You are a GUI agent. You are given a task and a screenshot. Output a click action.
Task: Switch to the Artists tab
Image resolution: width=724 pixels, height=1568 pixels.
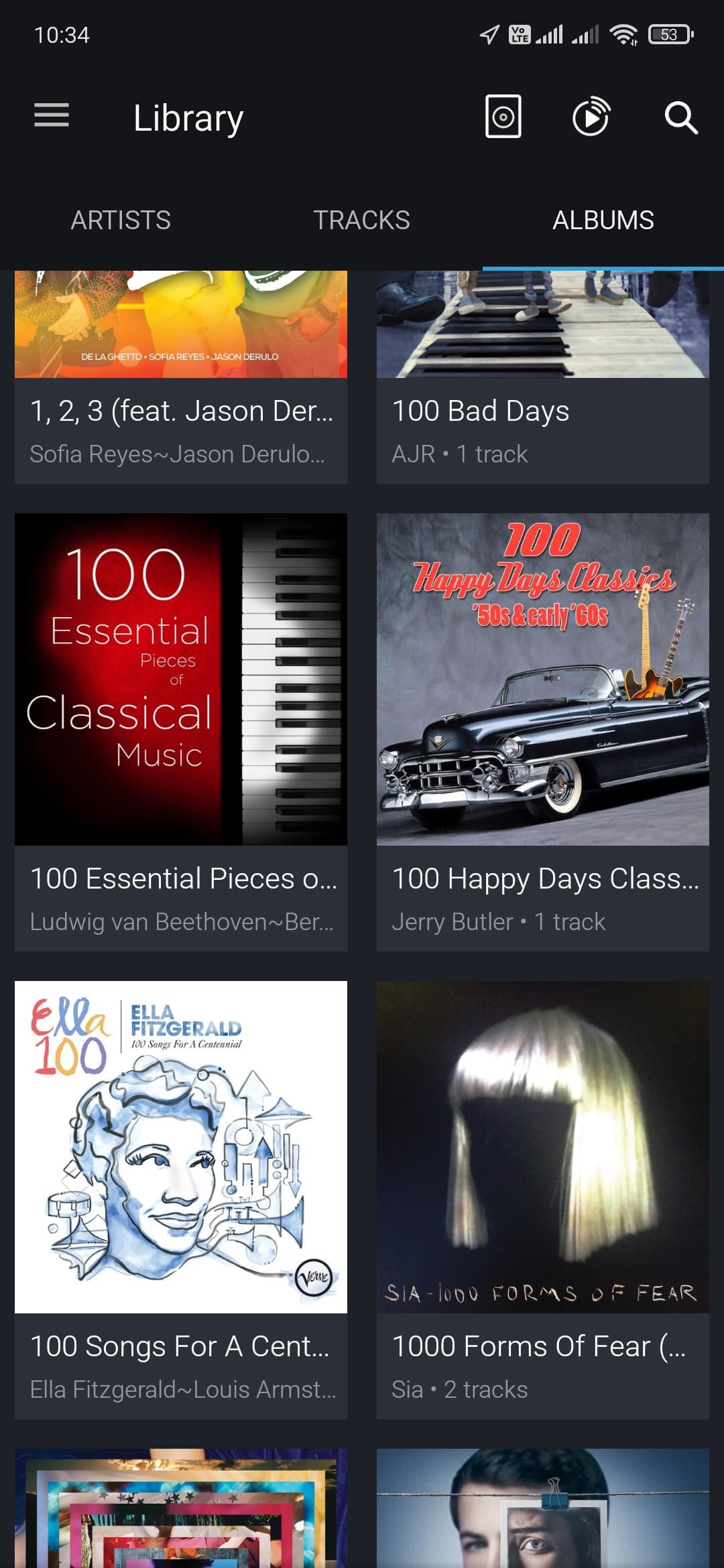coord(121,220)
